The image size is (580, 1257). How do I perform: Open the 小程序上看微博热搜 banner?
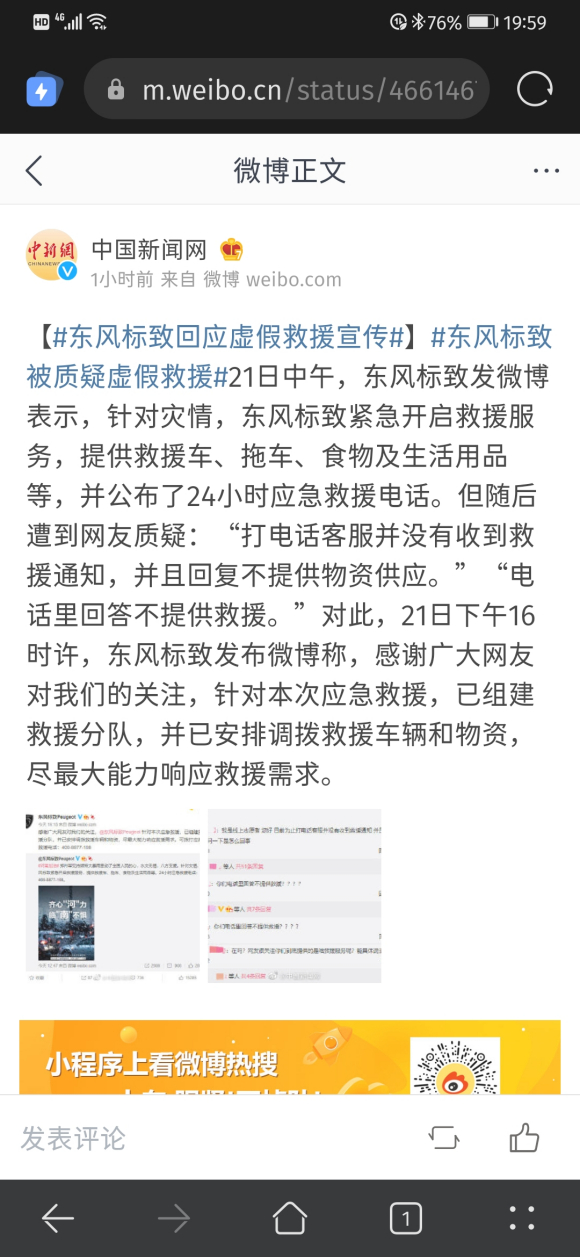pos(290,1057)
